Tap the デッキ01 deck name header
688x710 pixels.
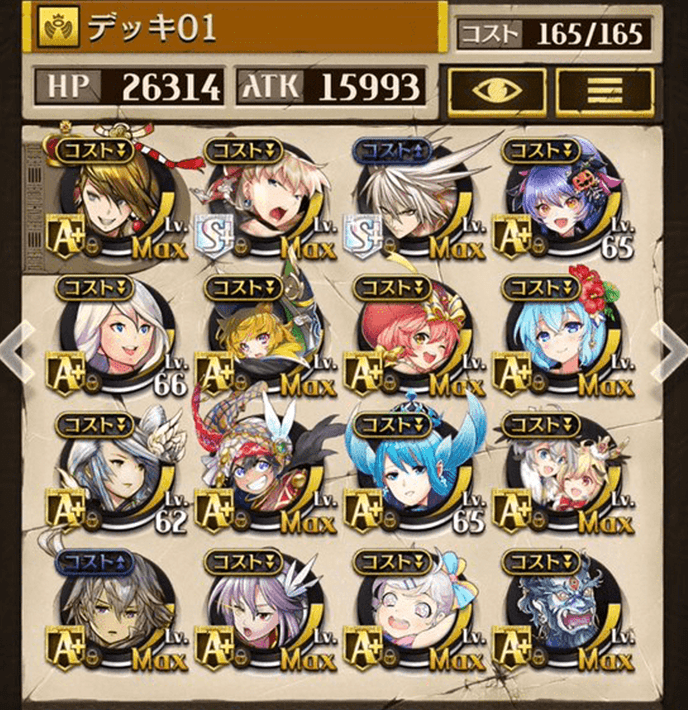[x=240, y=27]
